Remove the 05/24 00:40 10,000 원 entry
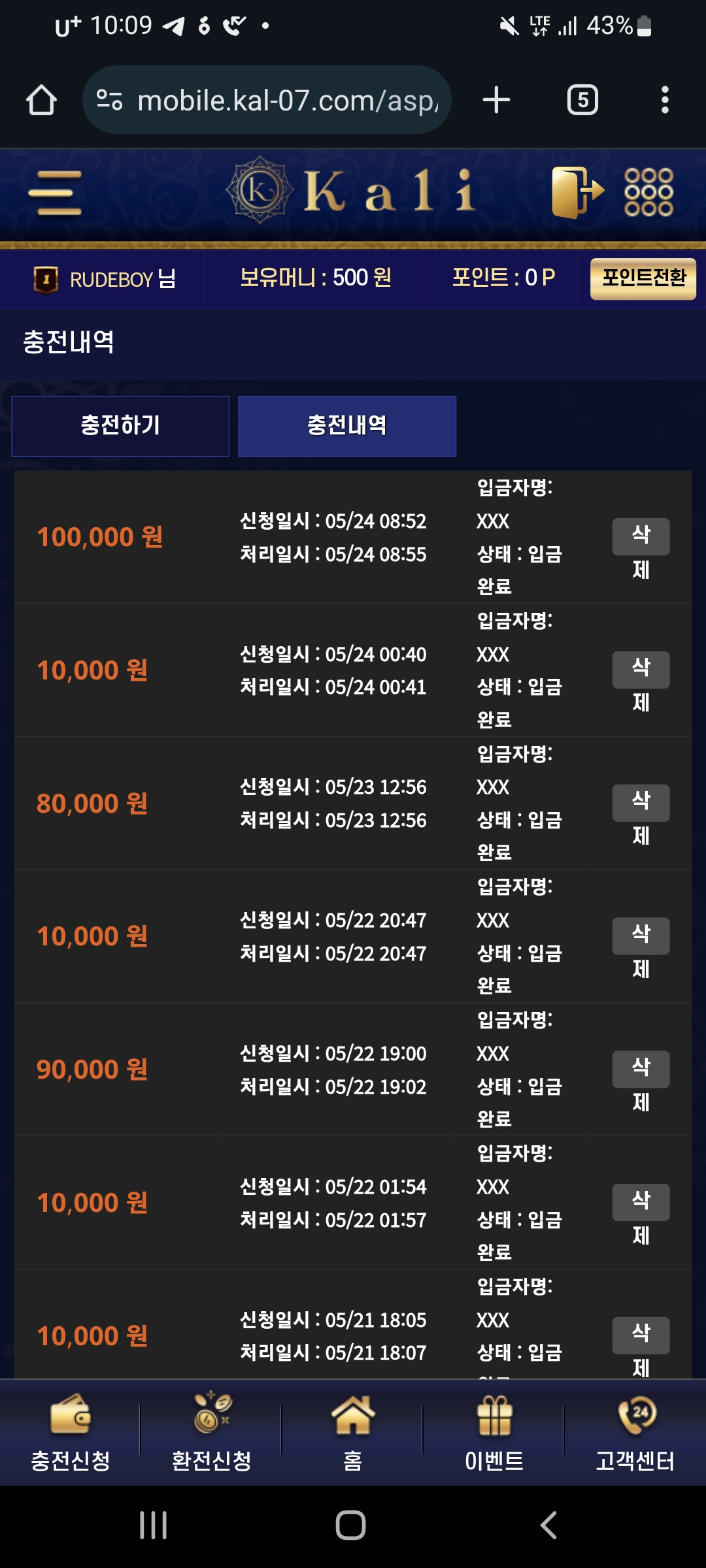This screenshot has width=706, height=1568. [641, 670]
